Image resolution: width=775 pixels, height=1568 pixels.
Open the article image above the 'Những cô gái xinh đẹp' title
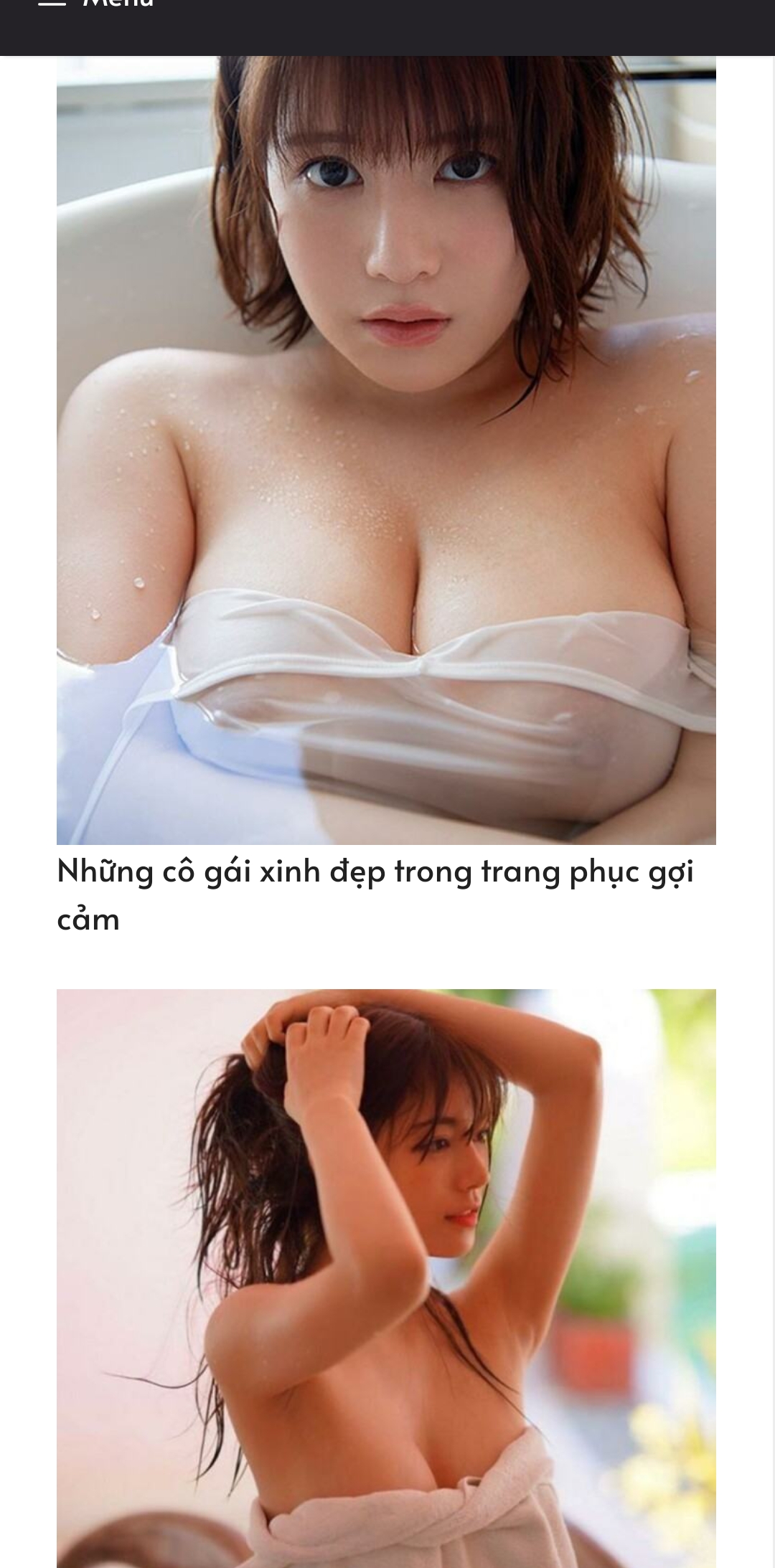(386, 450)
